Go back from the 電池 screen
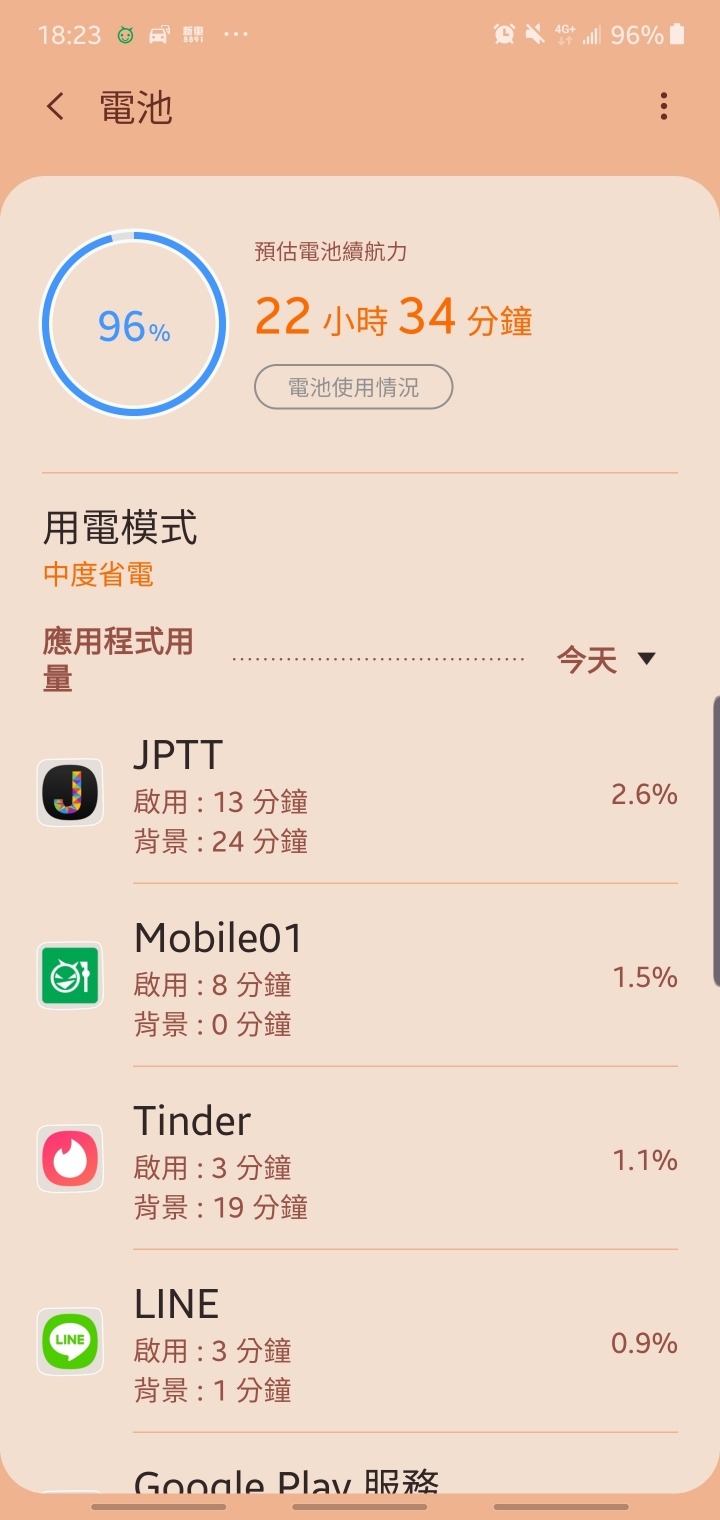 (56, 106)
